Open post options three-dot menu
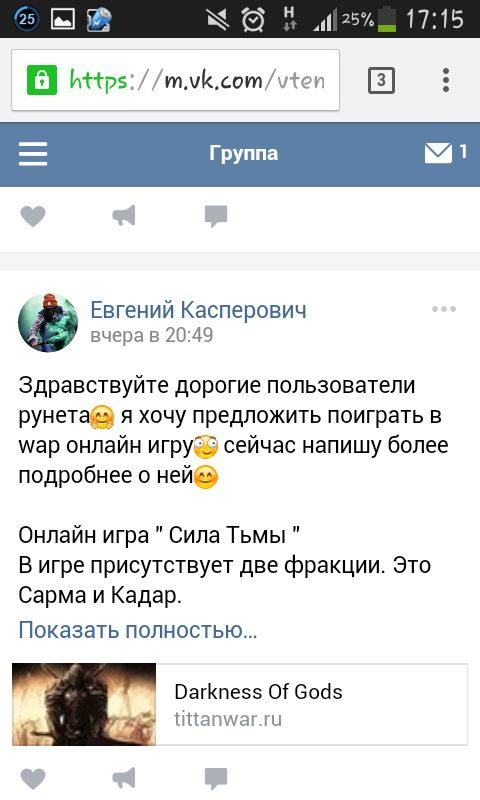 [x=444, y=309]
